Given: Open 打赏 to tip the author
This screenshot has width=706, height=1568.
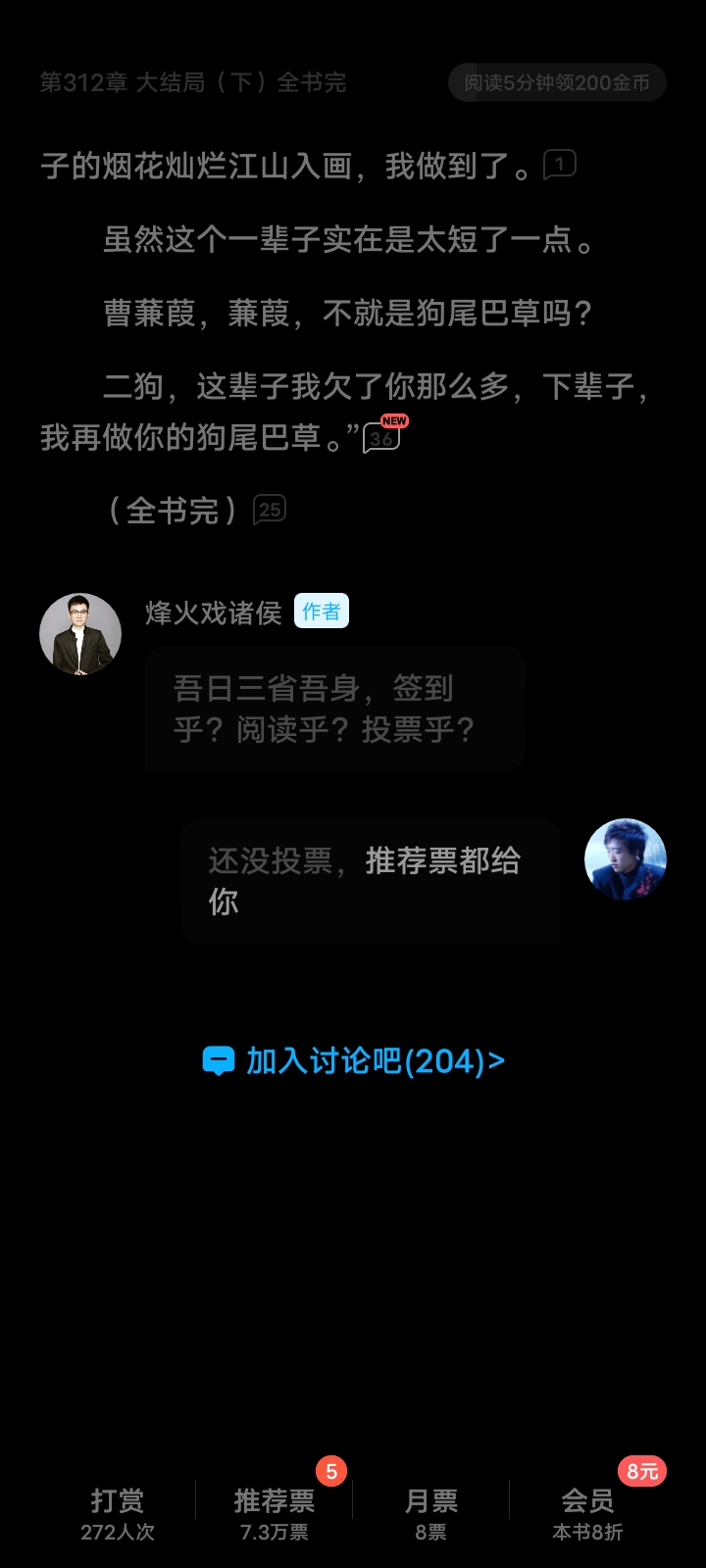Looking at the screenshot, I should tap(118, 1514).
